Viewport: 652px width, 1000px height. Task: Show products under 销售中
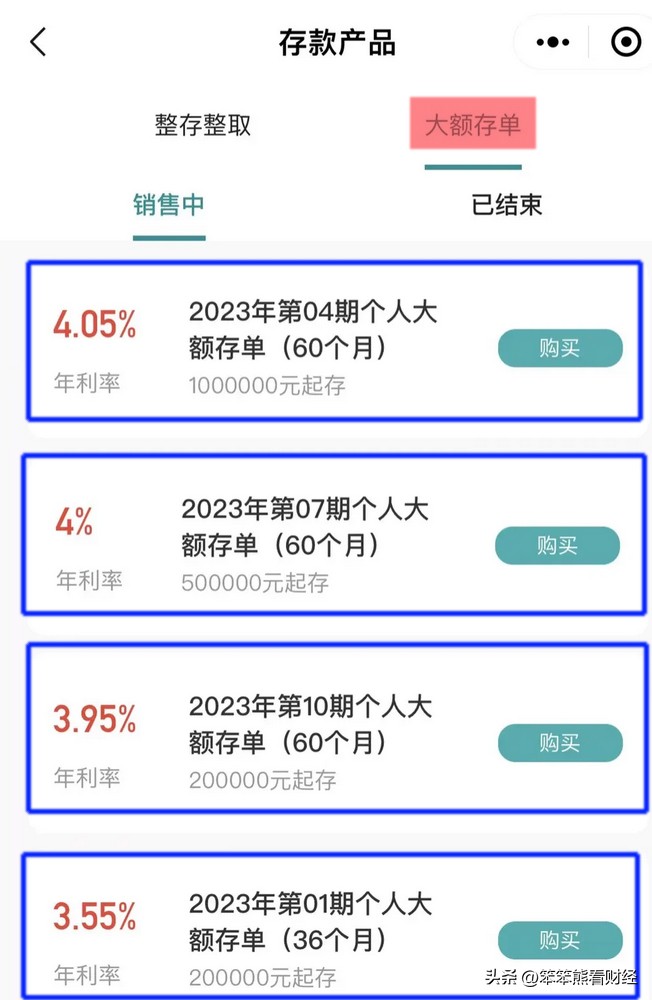click(169, 205)
